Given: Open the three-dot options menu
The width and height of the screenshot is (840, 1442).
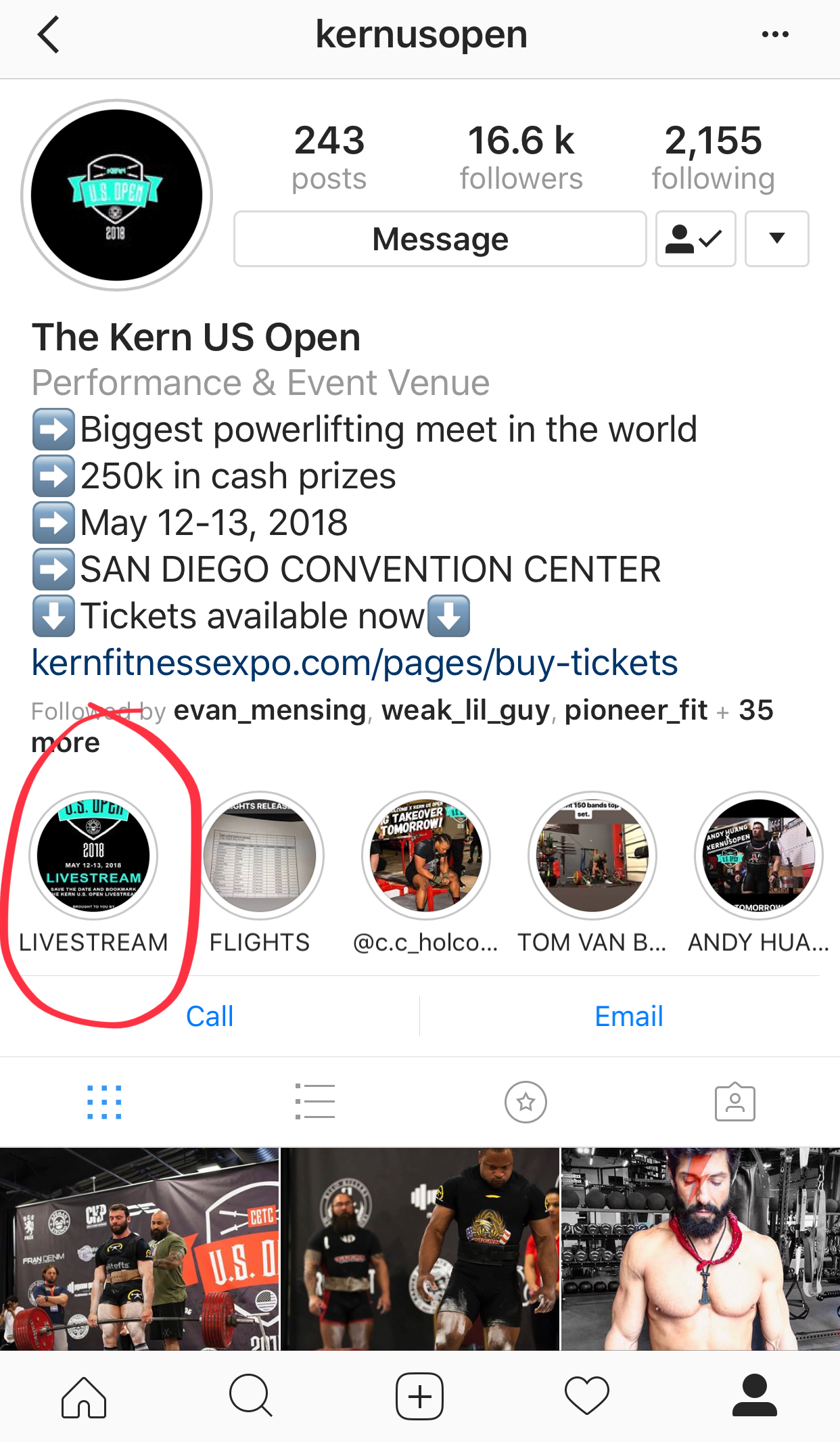Looking at the screenshot, I should coord(774,34).
